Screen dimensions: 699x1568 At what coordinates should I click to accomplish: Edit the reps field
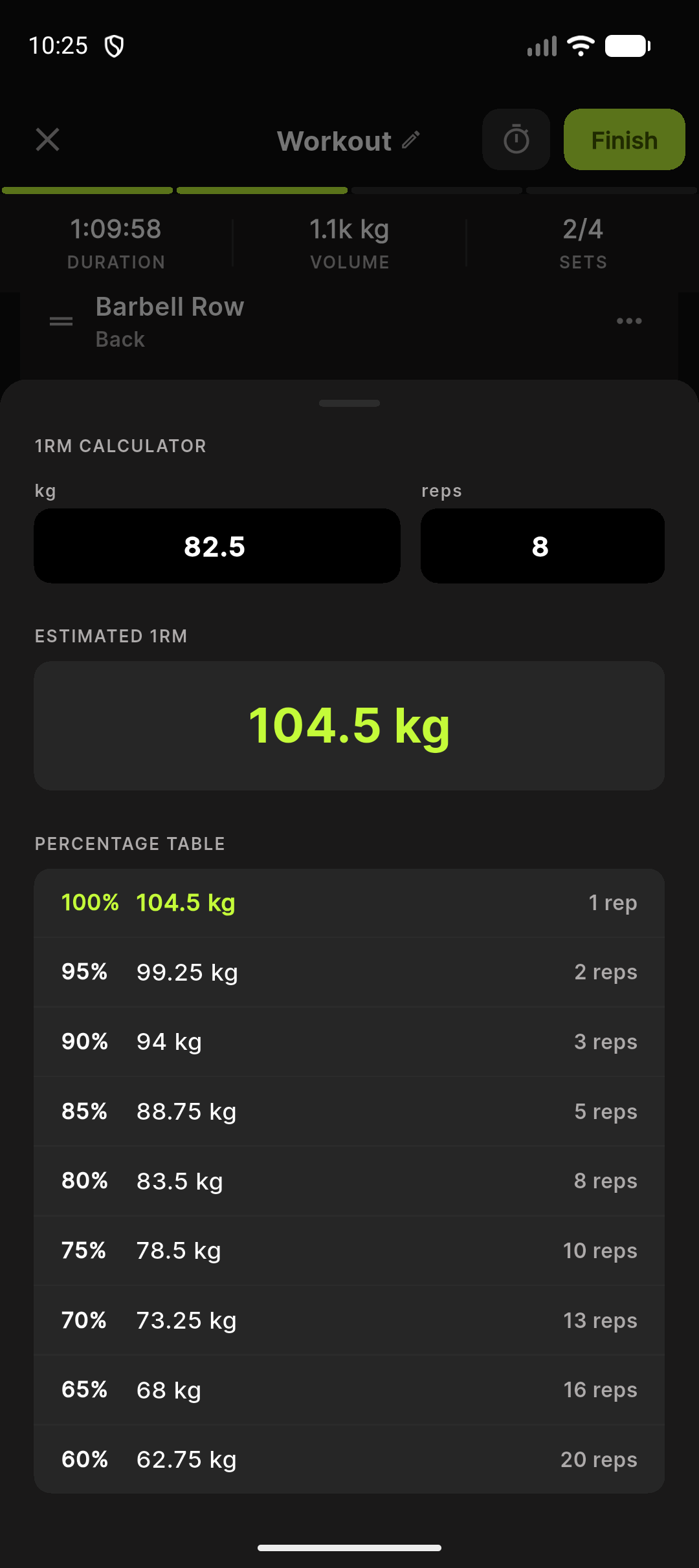tap(542, 546)
